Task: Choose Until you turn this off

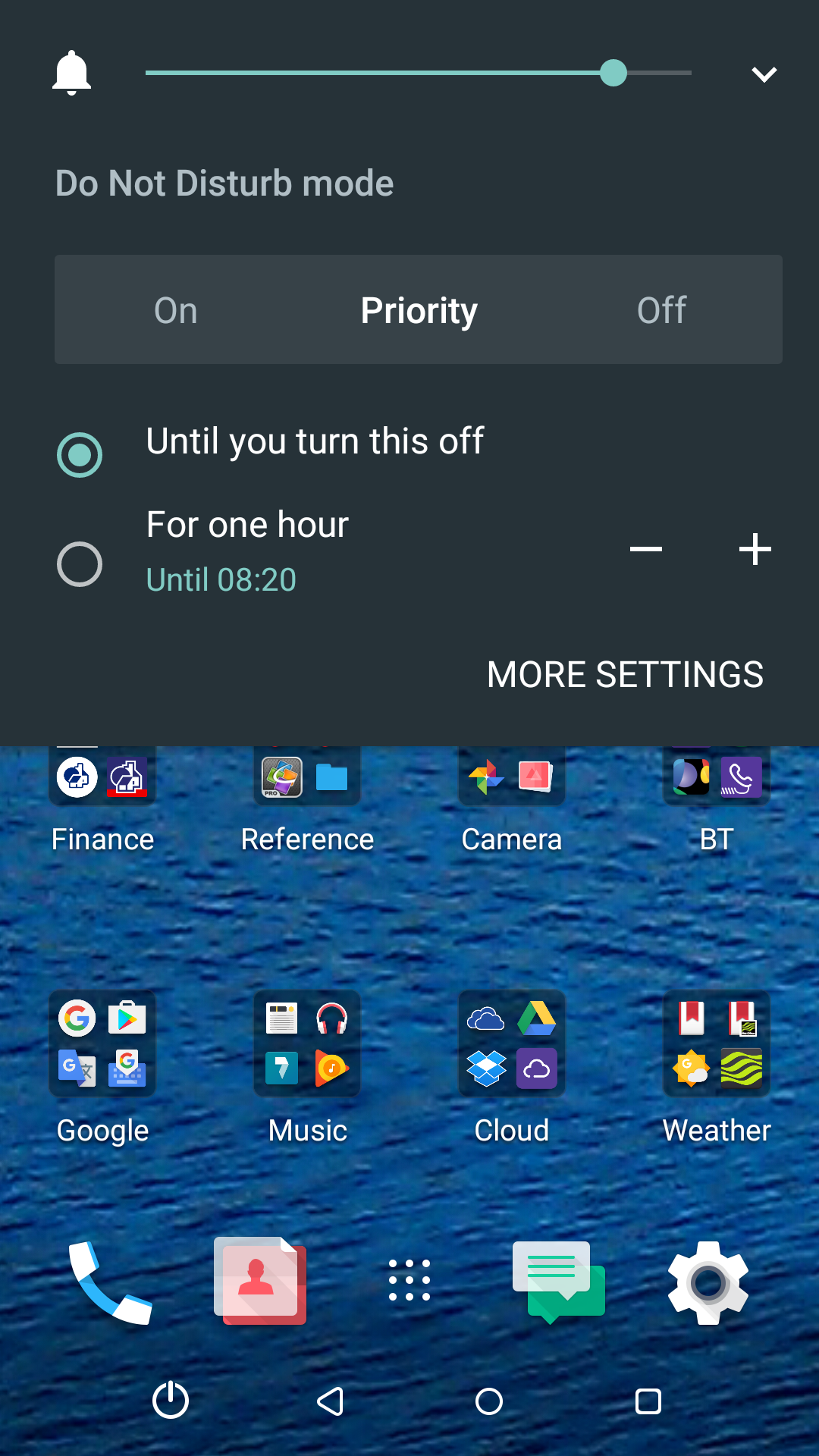Action: (x=80, y=455)
